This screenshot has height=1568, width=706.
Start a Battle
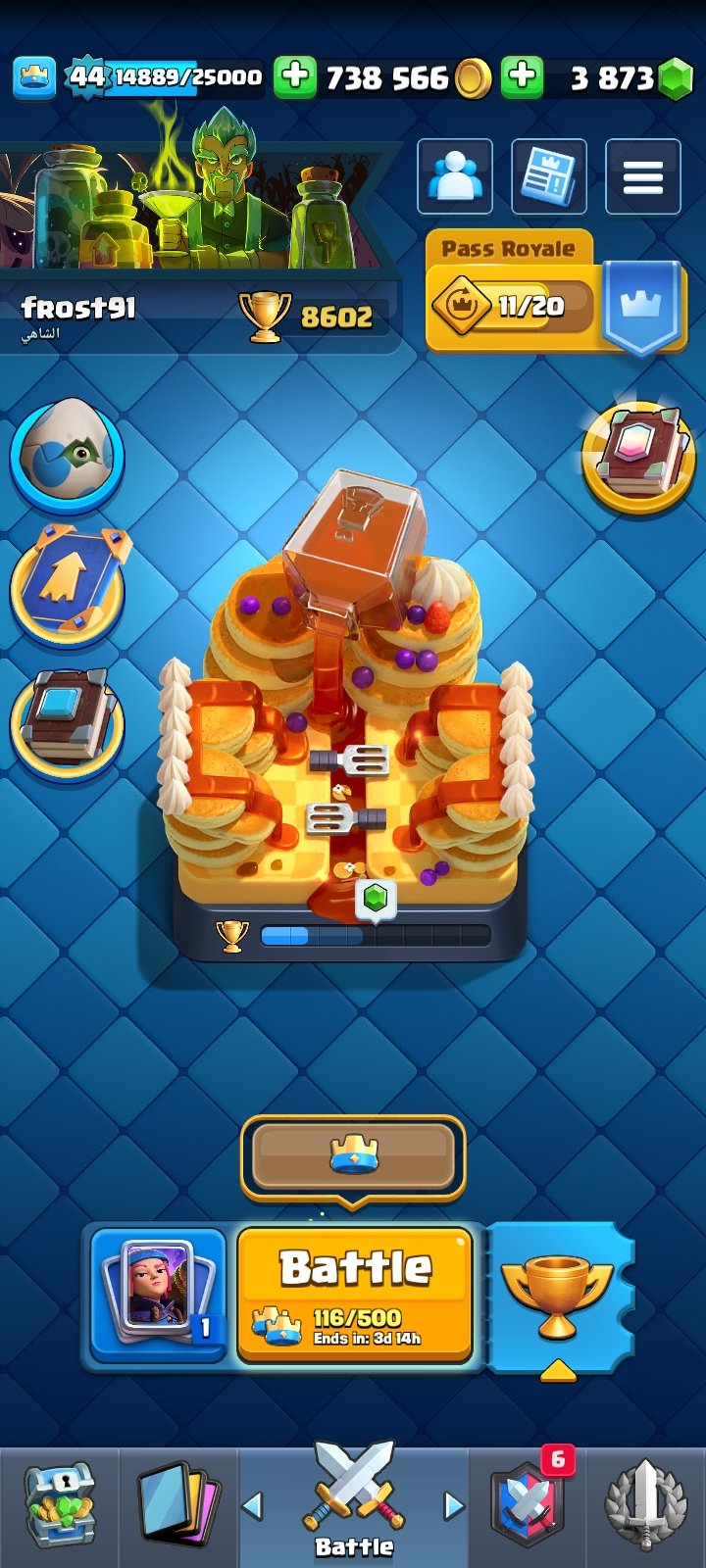tap(355, 1295)
